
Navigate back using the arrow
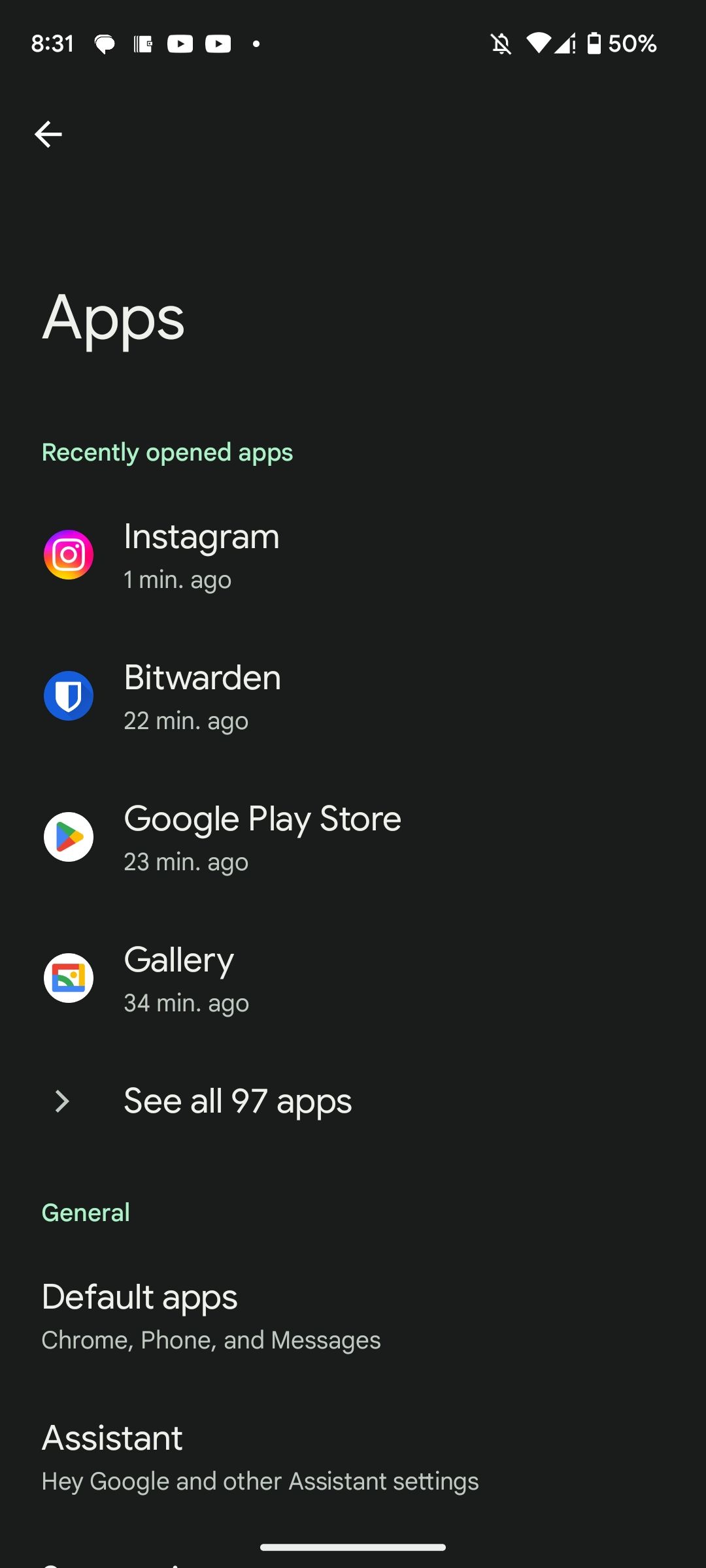(x=48, y=134)
